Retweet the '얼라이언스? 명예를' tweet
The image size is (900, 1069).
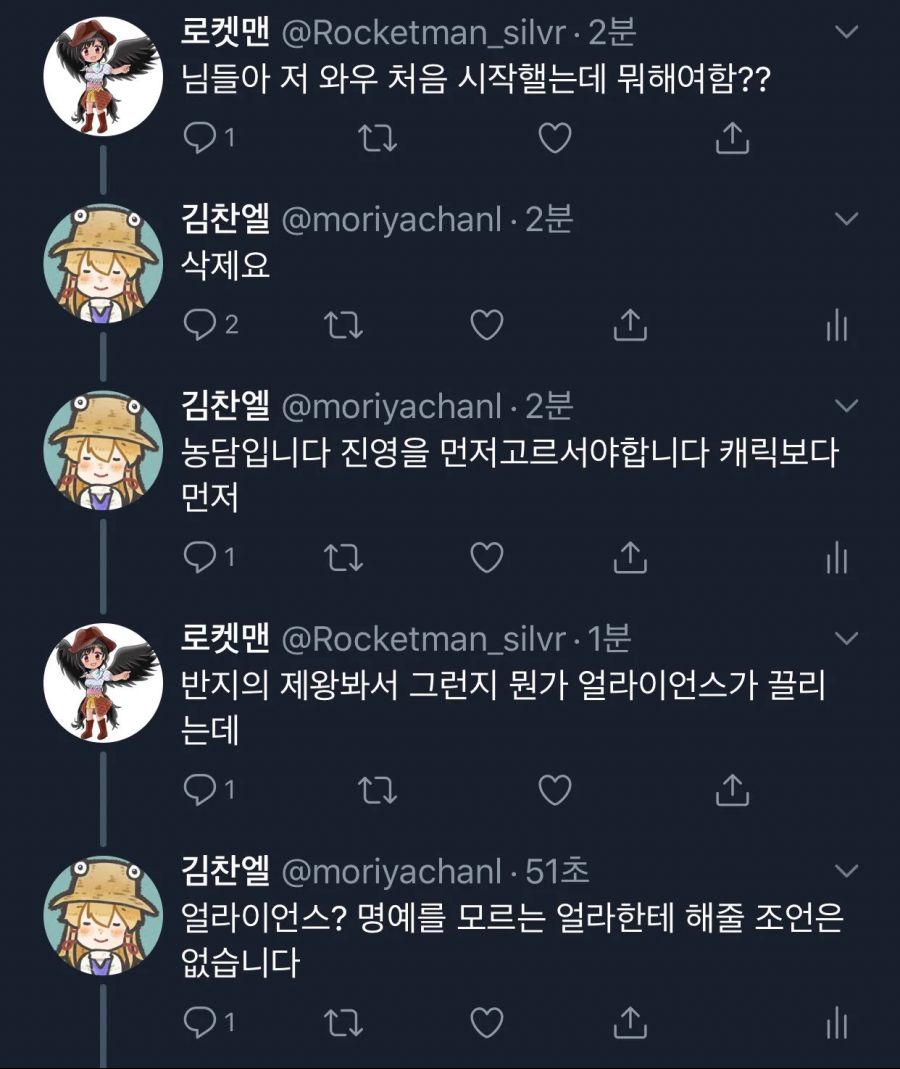[x=344, y=1022]
